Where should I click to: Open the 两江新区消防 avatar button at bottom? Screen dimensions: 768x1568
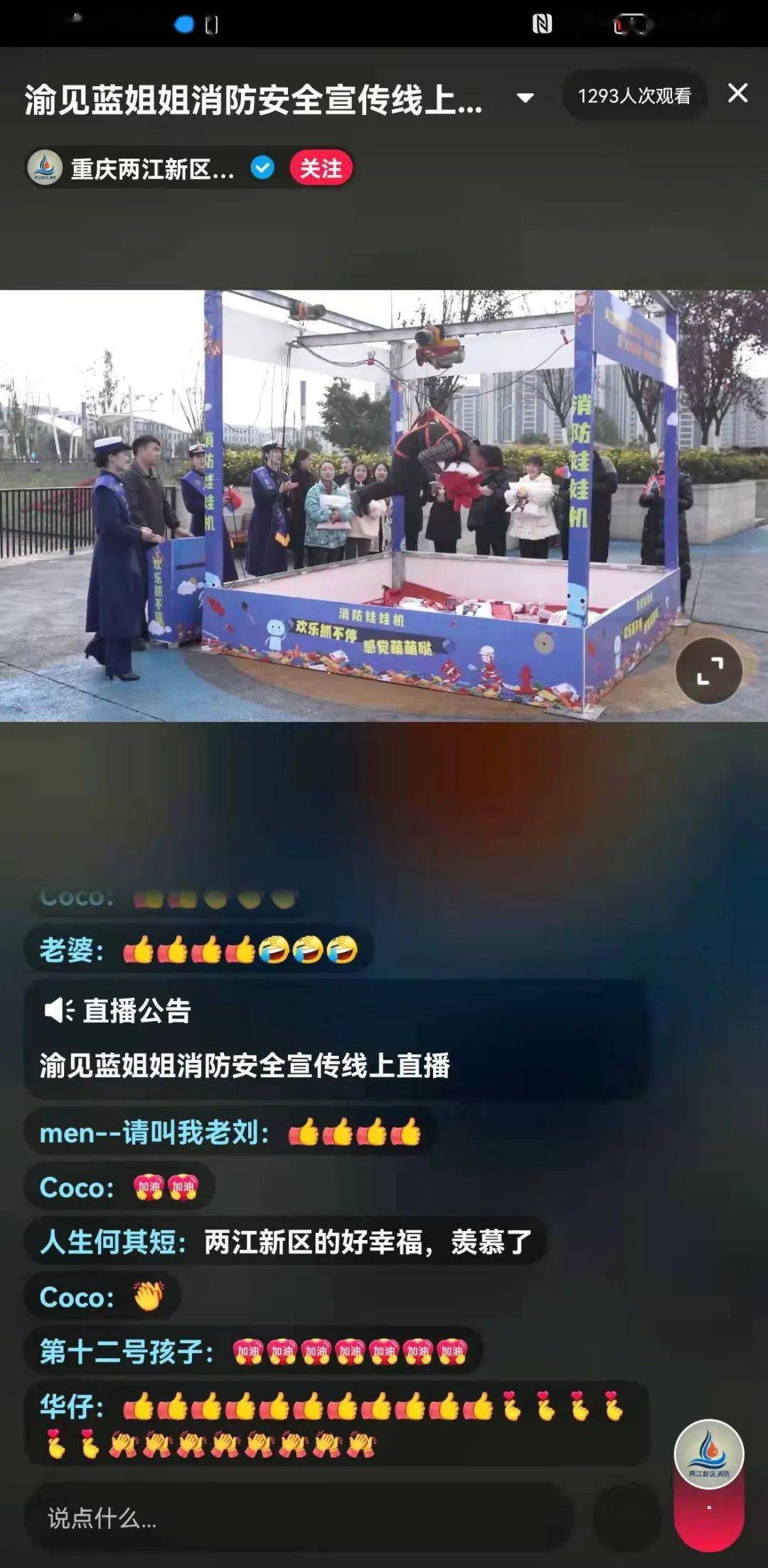[x=708, y=1455]
